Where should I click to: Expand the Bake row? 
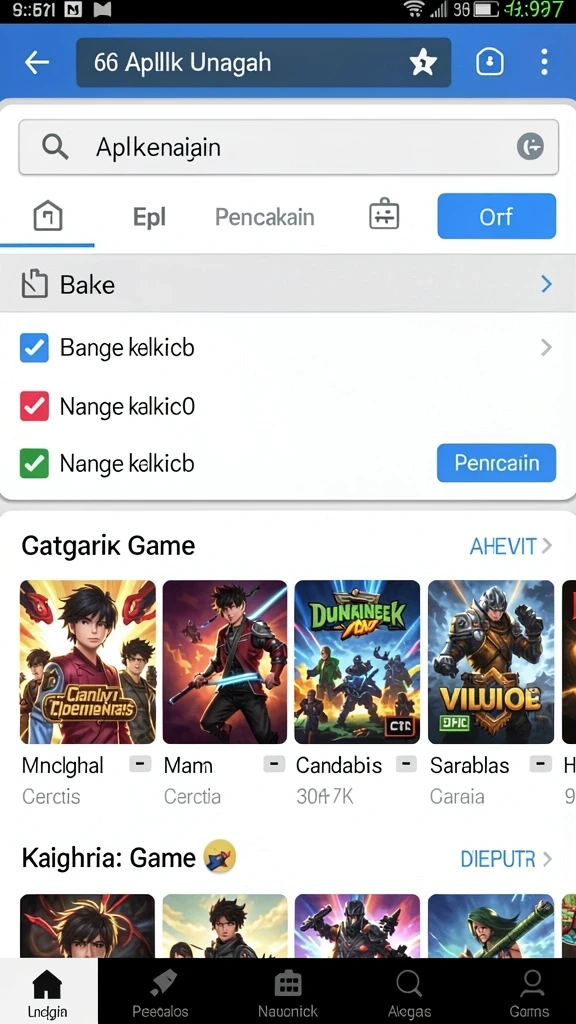coord(288,284)
